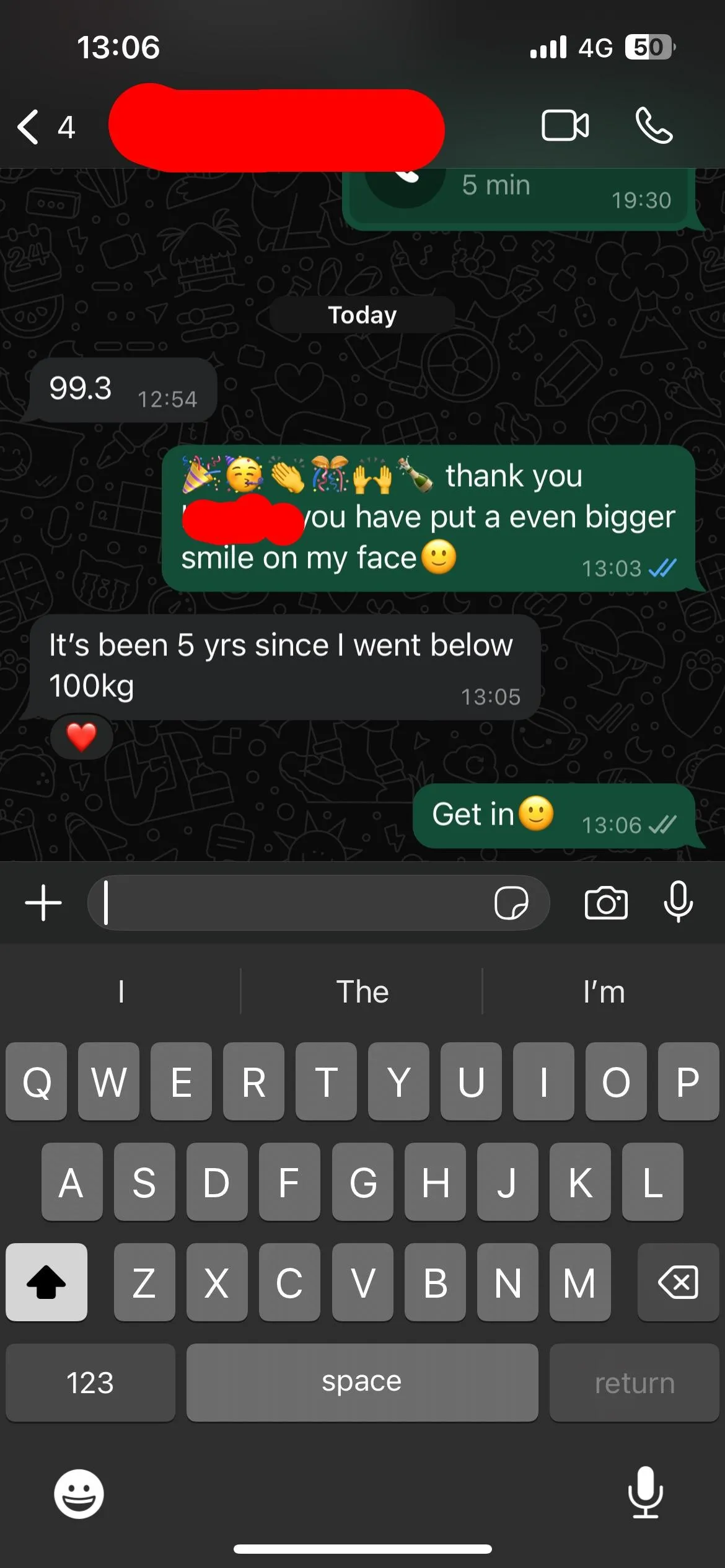The width and height of the screenshot is (725, 1568).
Task: Open the emoji keyboard
Action: tap(79, 1494)
